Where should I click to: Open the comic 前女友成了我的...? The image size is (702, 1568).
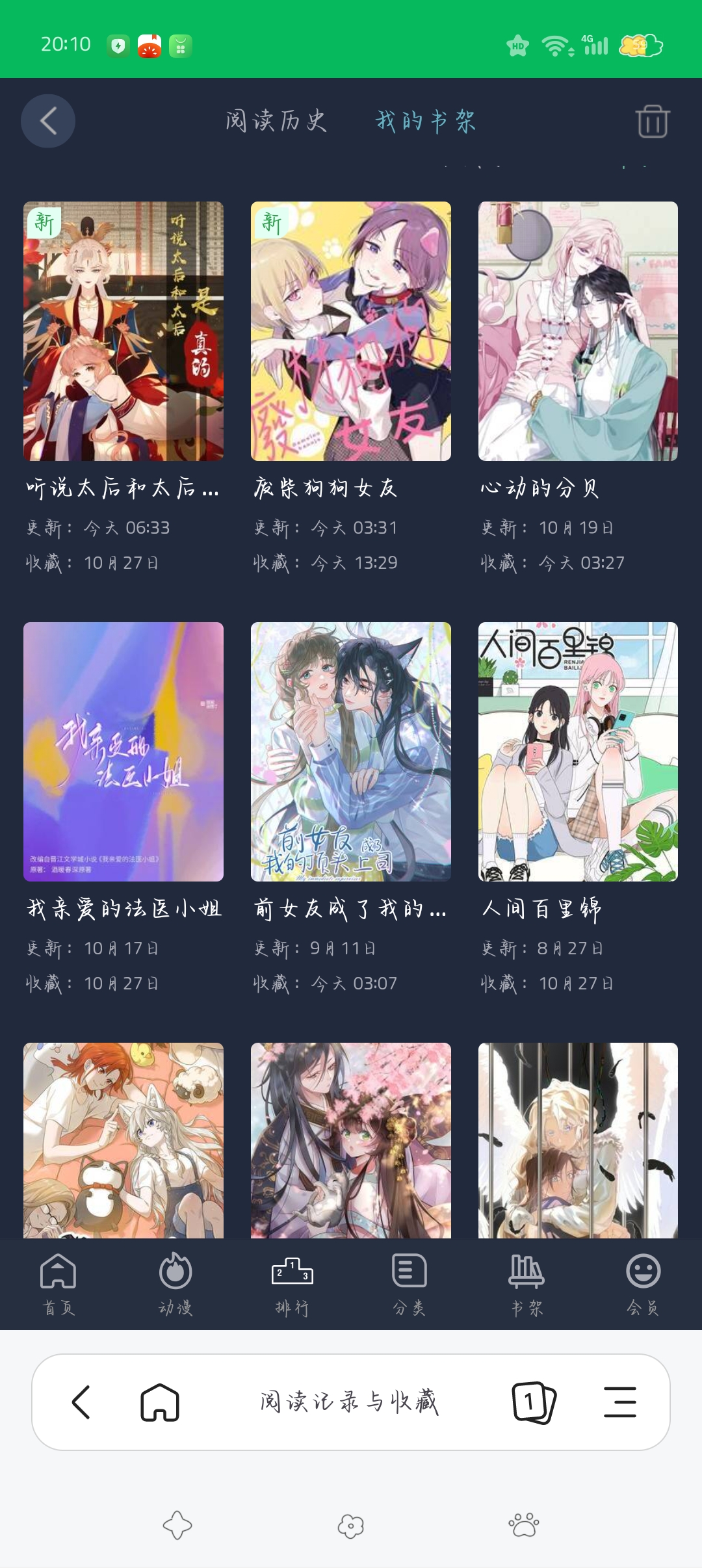(x=351, y=751)
